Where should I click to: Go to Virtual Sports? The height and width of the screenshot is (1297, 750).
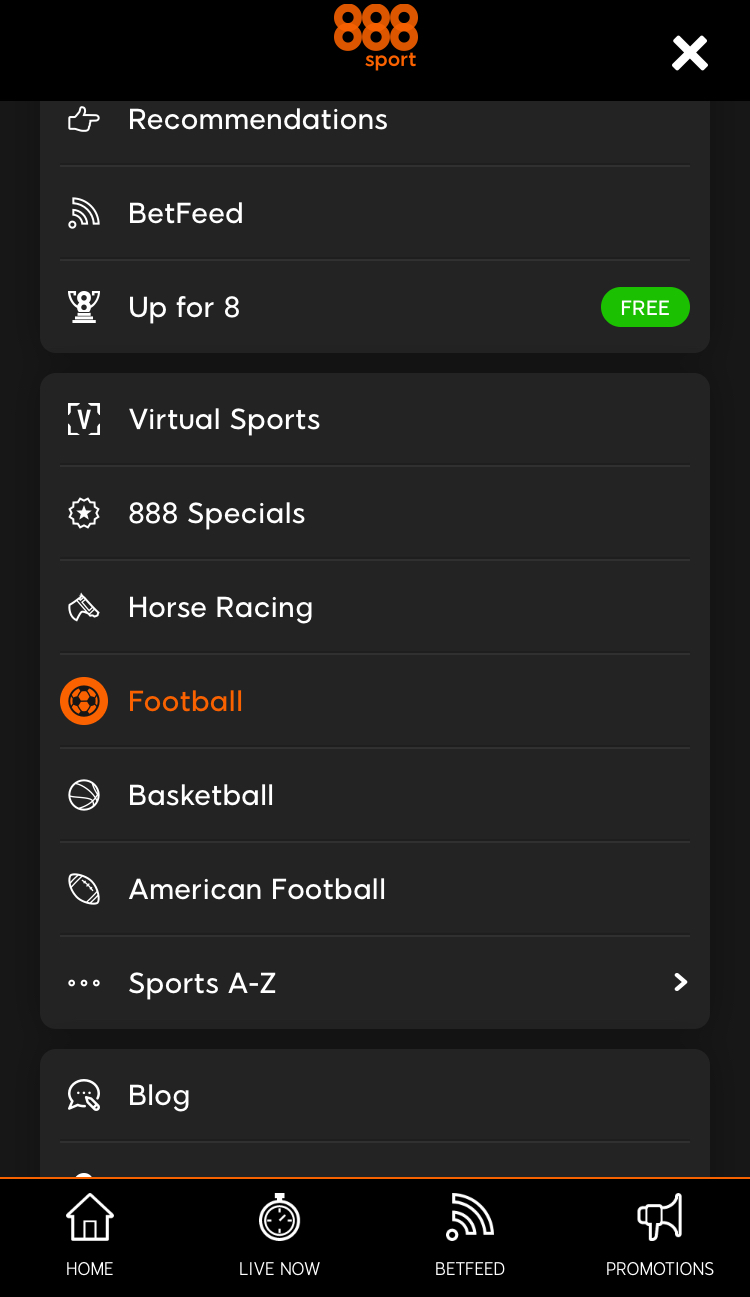point(375,419)
